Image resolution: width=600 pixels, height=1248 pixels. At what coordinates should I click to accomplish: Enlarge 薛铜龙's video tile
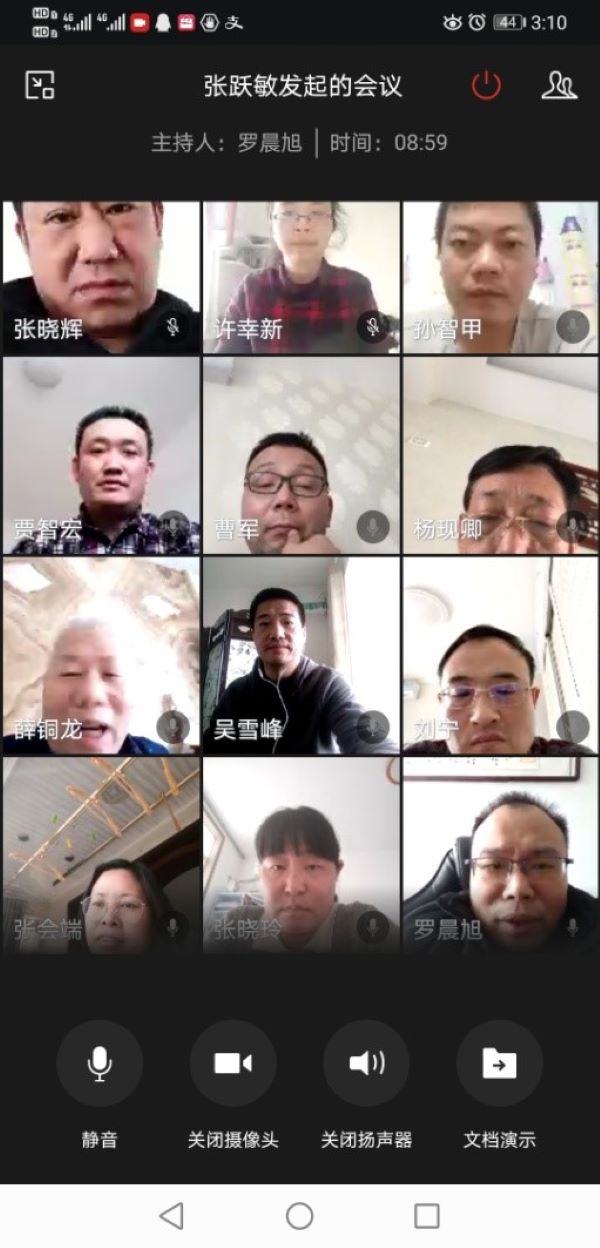(x=100, y=655)
